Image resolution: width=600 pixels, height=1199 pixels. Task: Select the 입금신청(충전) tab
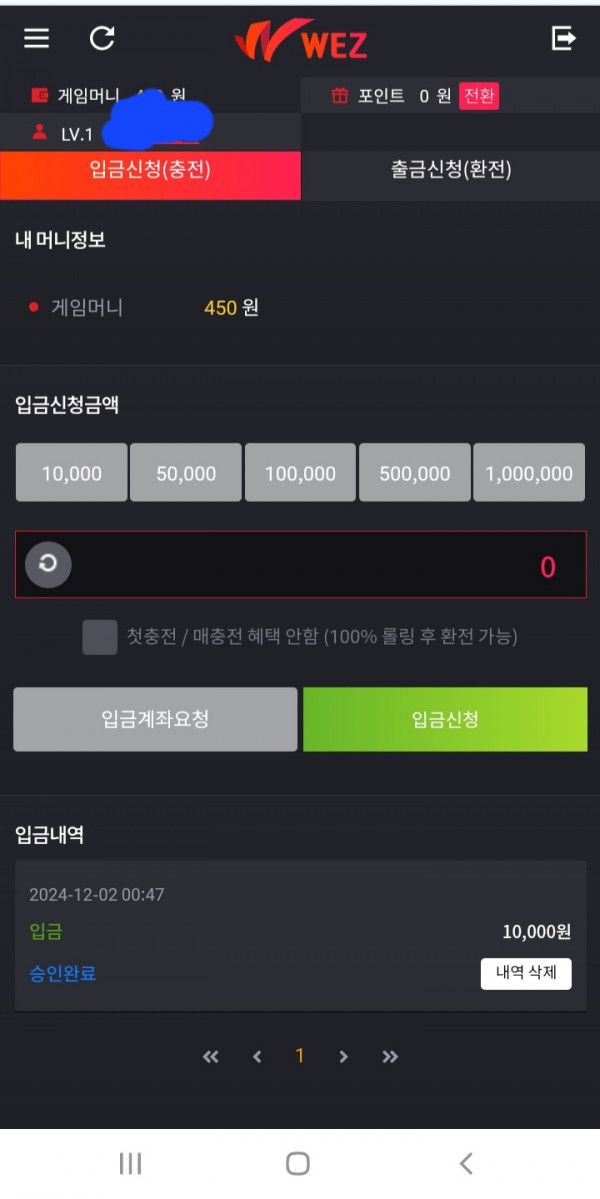150,170
